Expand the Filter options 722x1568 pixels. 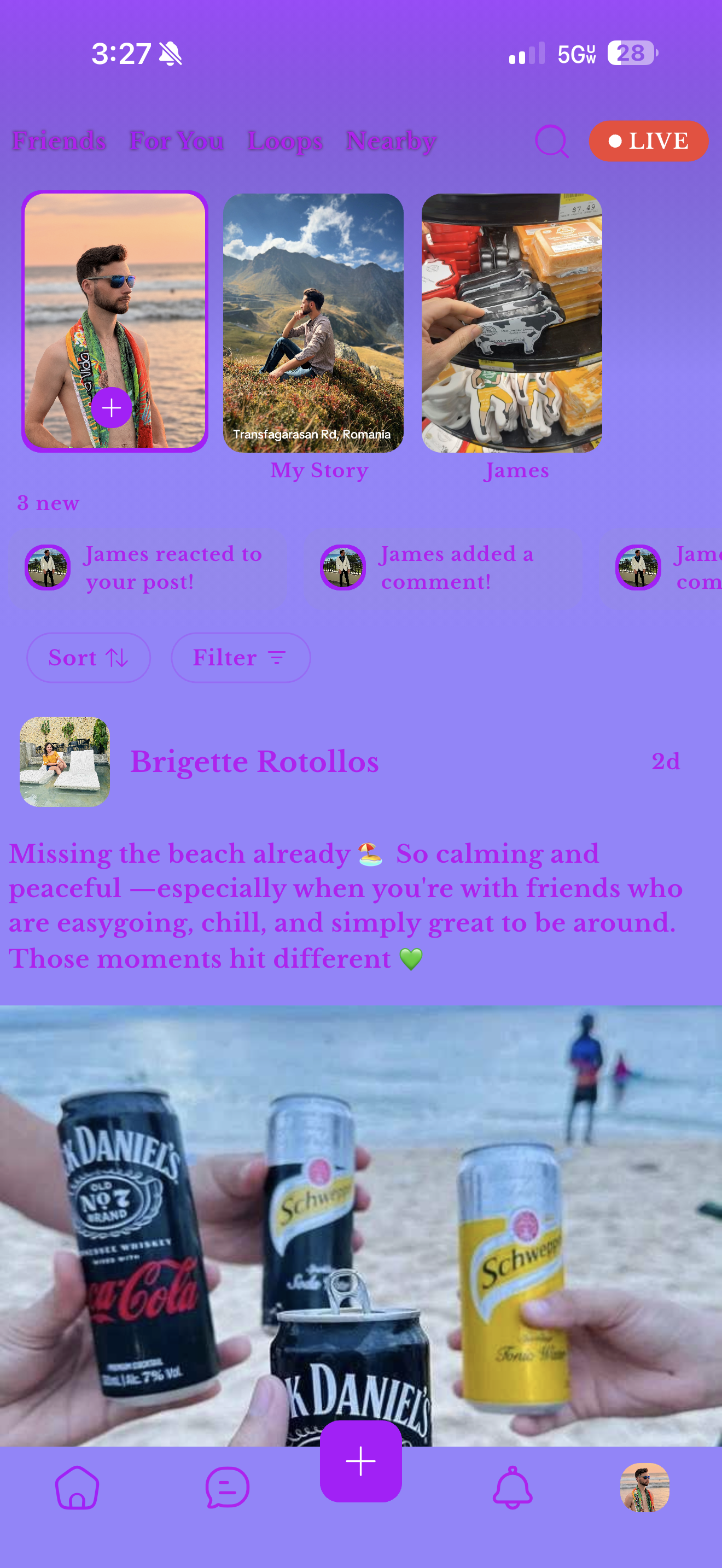click(240, 657)
